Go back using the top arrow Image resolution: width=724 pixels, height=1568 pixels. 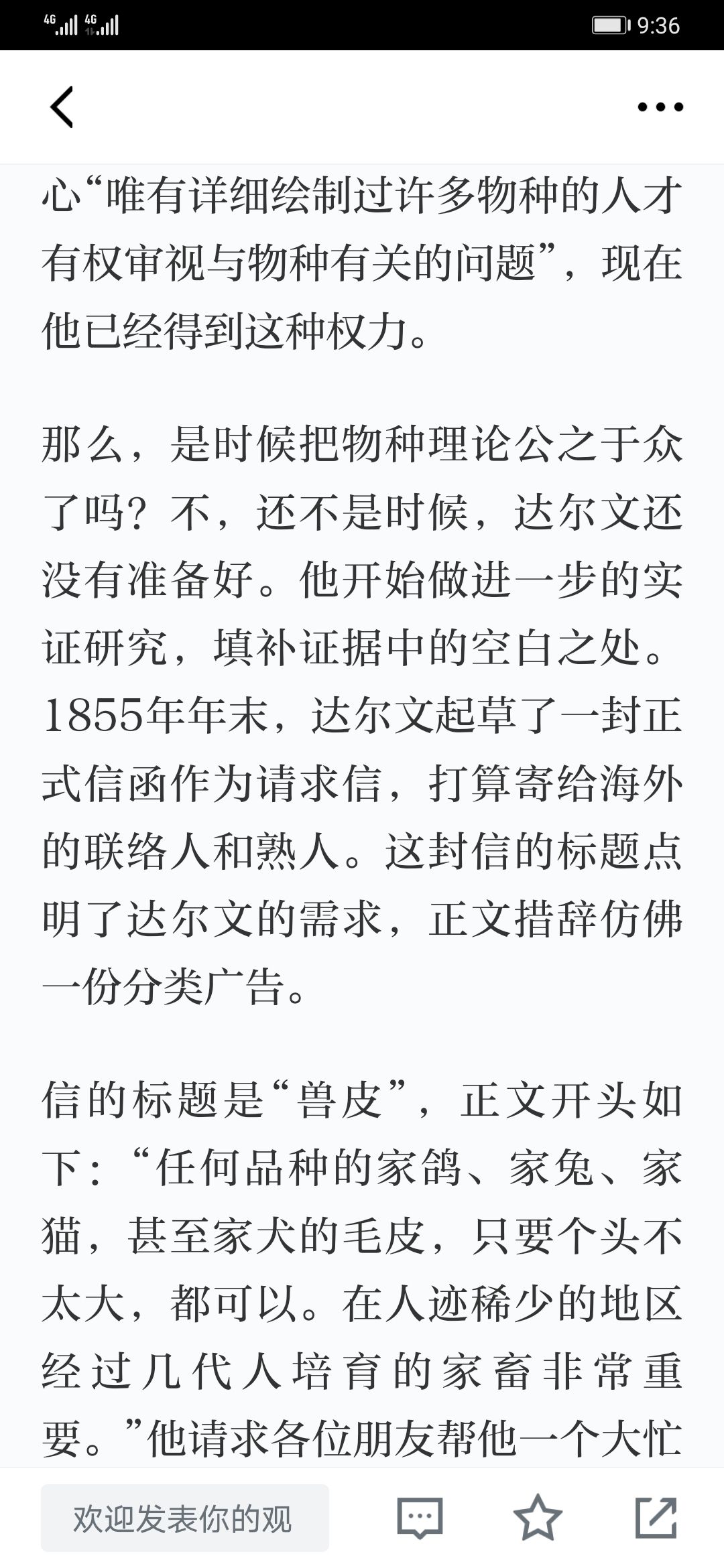tap(62, 107)
